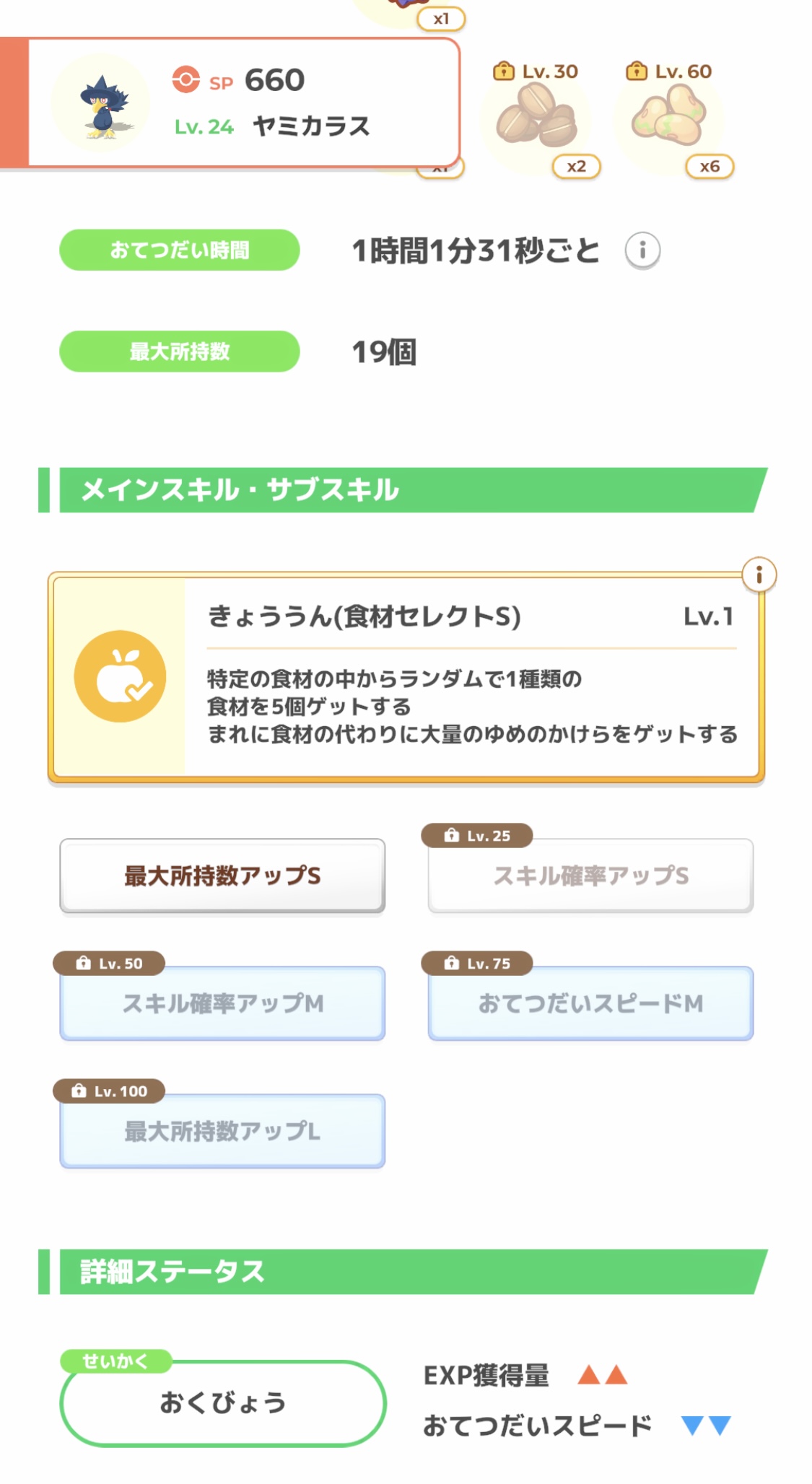Open main skill info icon on きょううん card
This screenshot has height=1484, width=812.
pyautogui.click(x=759, y=575)
